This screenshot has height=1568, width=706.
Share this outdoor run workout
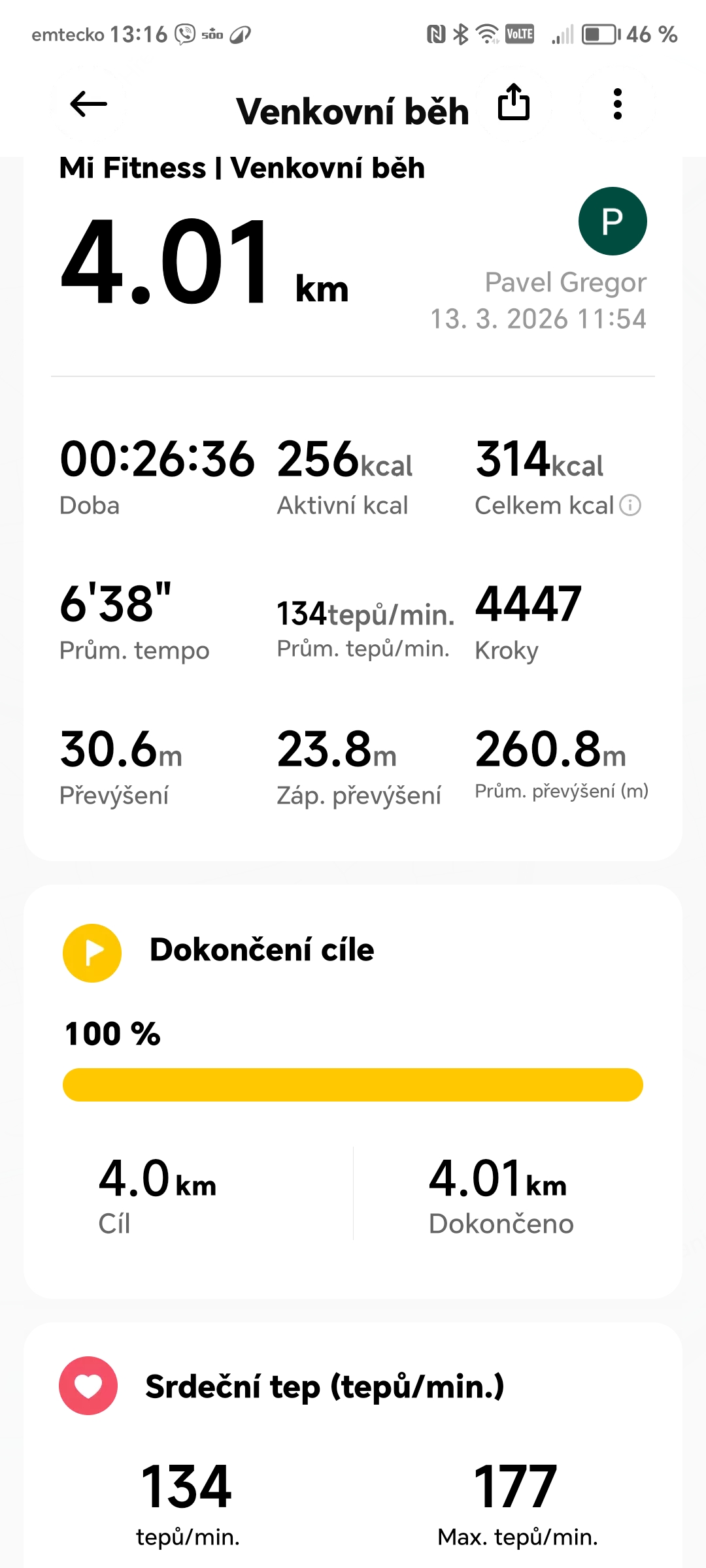pyautogui.click(x=514, y=103)
